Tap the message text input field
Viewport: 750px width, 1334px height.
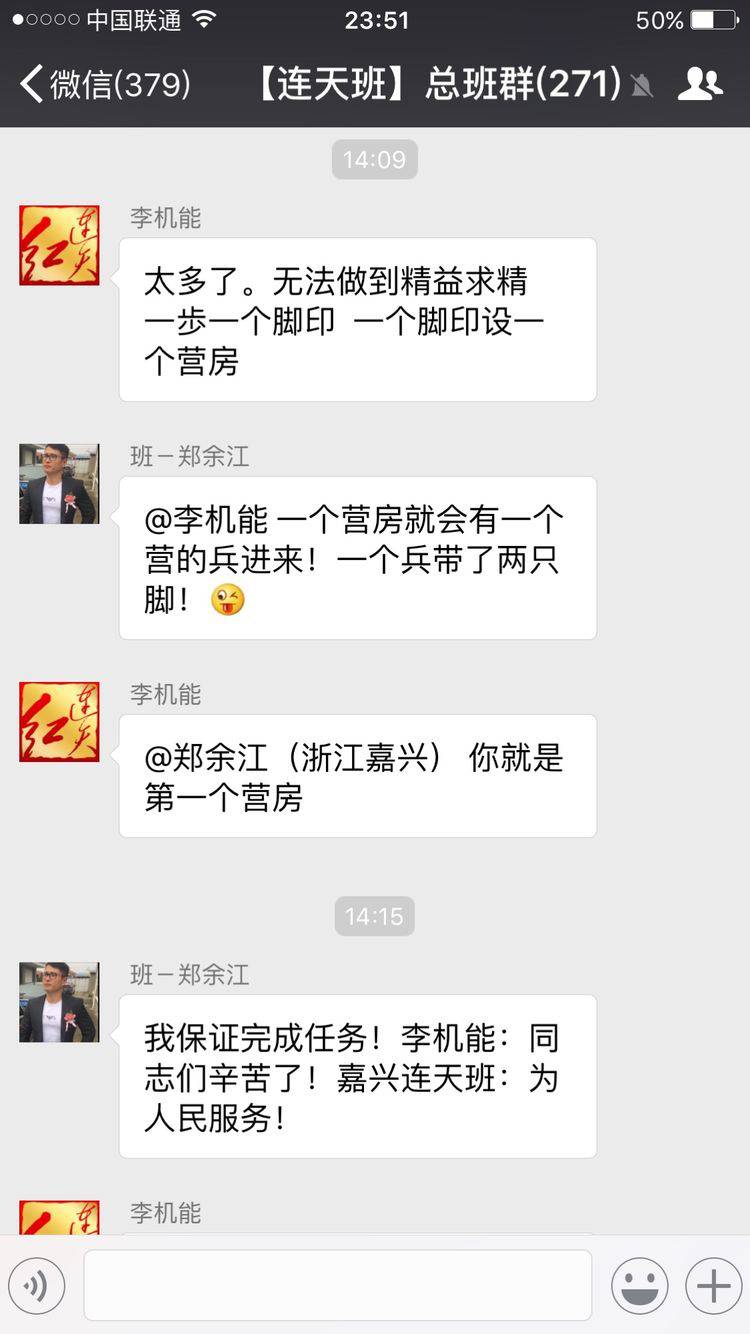[337, 1285]
